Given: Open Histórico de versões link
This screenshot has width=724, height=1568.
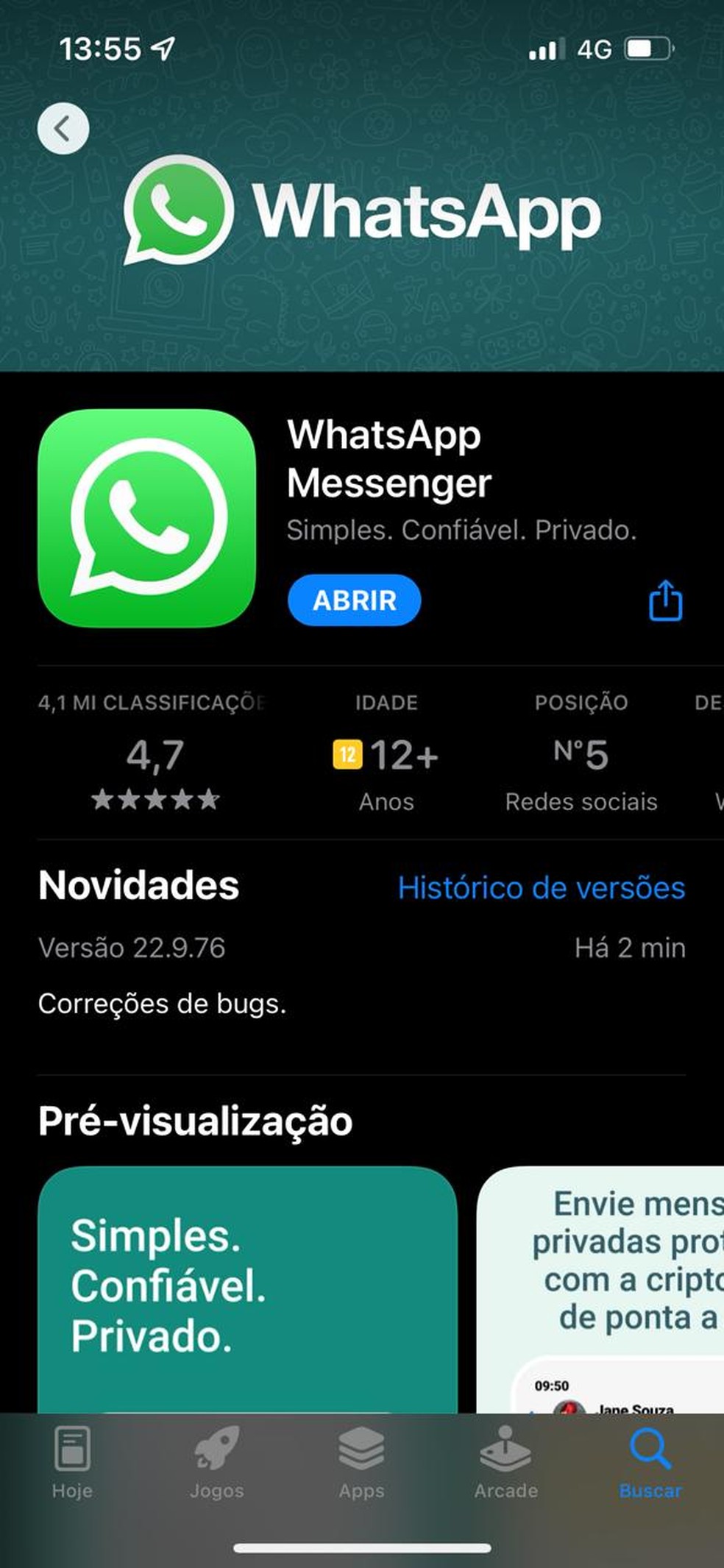Looking at the screenshot, I should 541,887.
